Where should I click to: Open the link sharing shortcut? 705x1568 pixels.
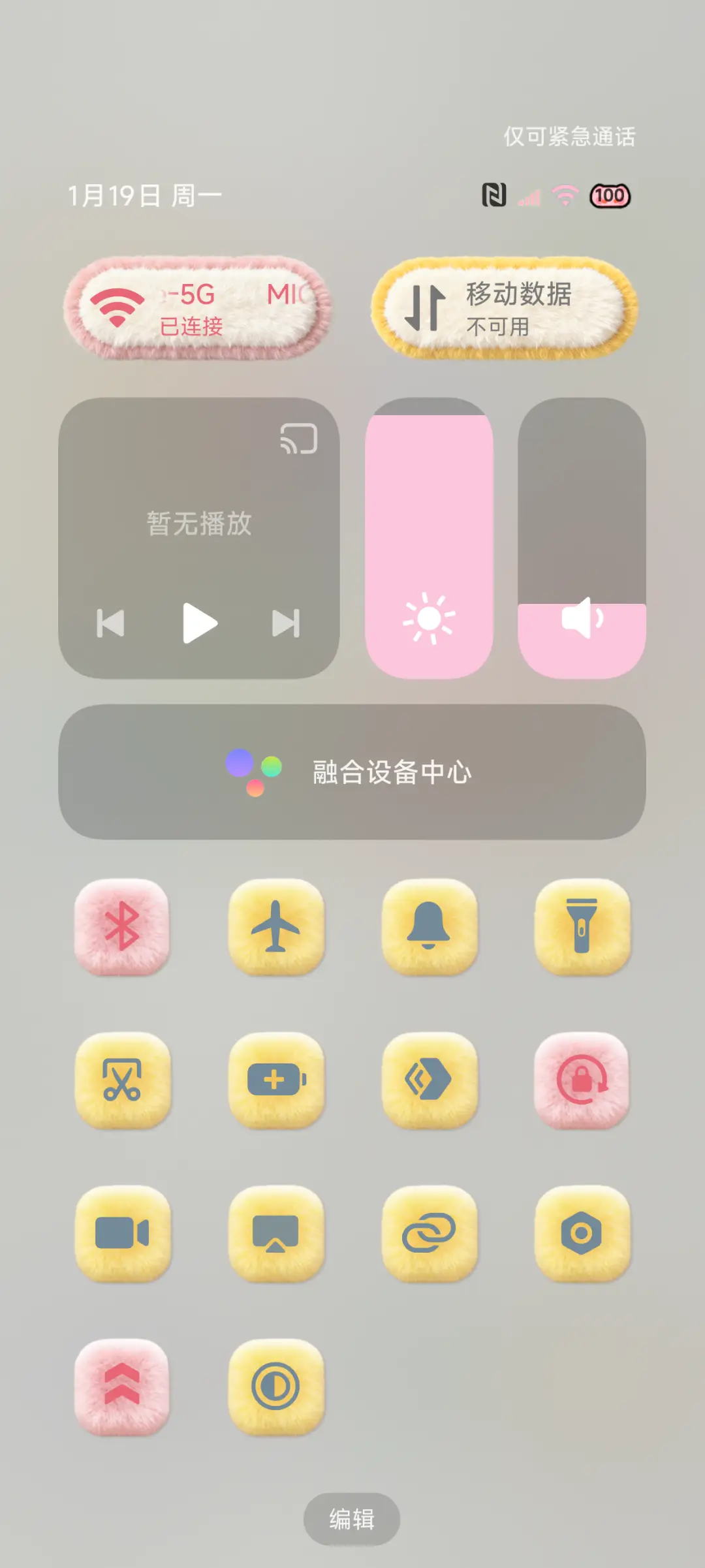[430, 1234]
